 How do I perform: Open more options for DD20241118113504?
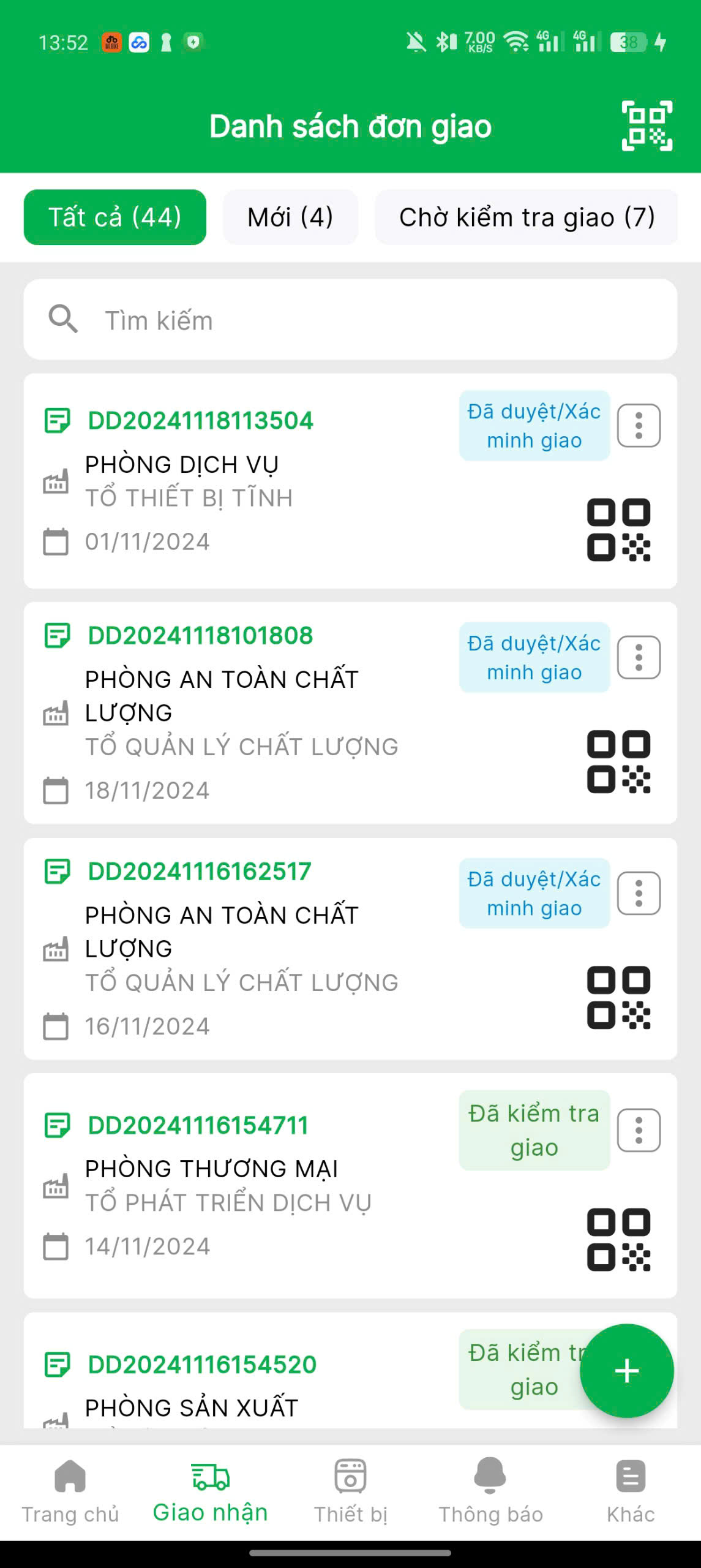tap(639, 426)
